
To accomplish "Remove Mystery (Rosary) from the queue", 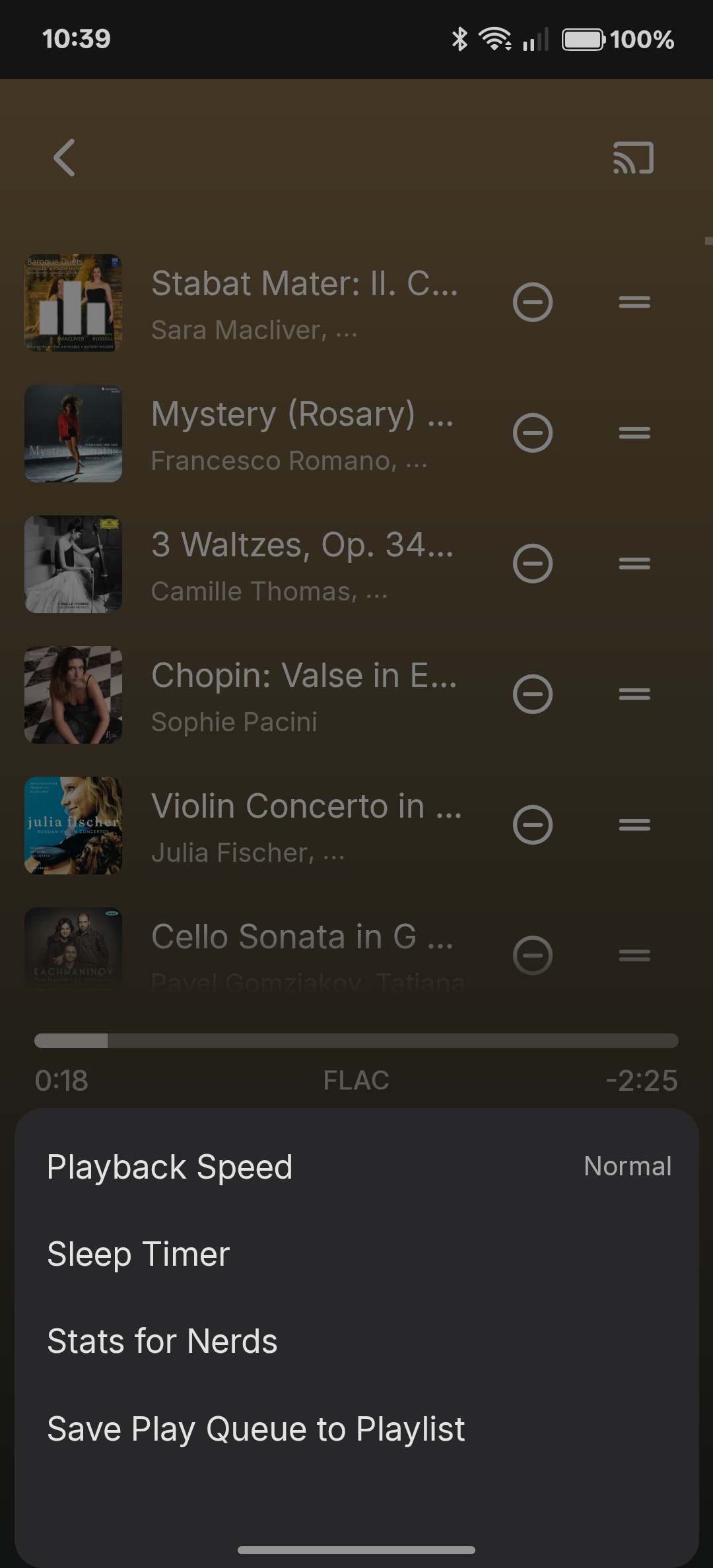I will 532,433.
